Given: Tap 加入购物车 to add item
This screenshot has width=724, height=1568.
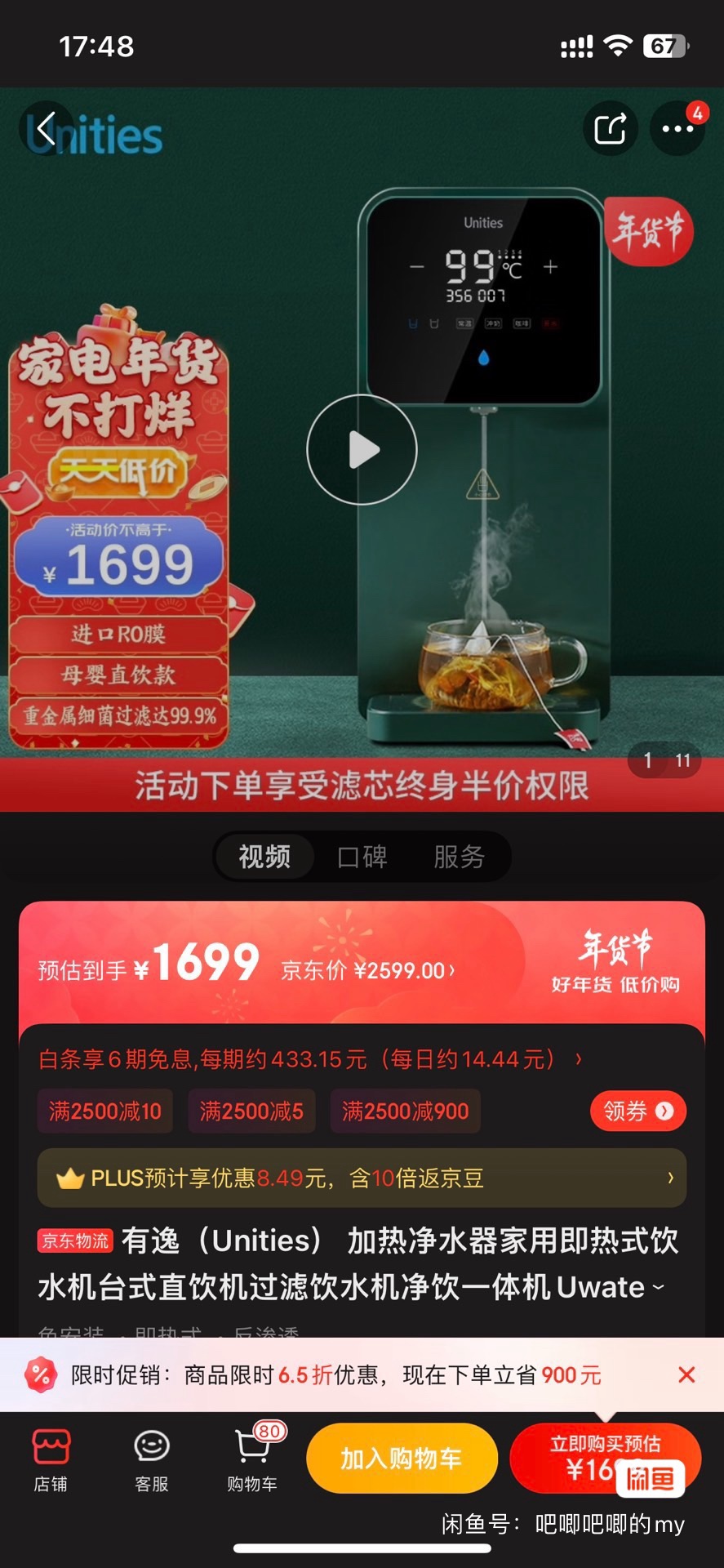Looking at the screenshot, I should (x=402, y=1458).
